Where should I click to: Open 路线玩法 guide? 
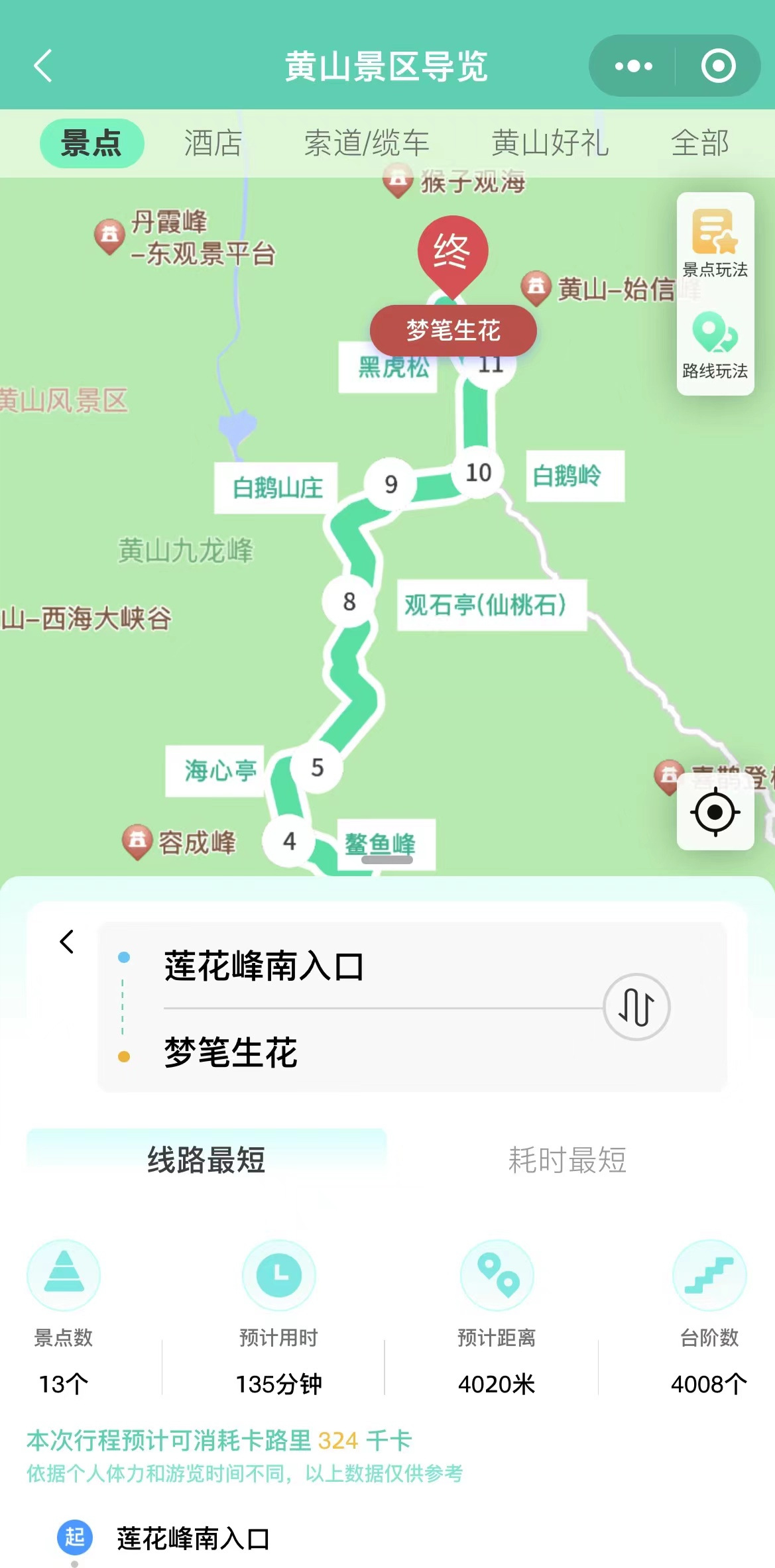715,345
